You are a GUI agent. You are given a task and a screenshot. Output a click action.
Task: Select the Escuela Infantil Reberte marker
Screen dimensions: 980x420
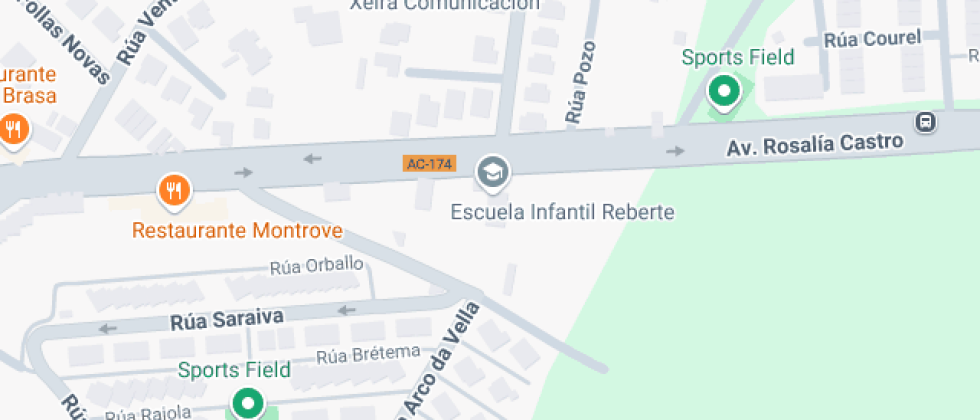[492, 174]
